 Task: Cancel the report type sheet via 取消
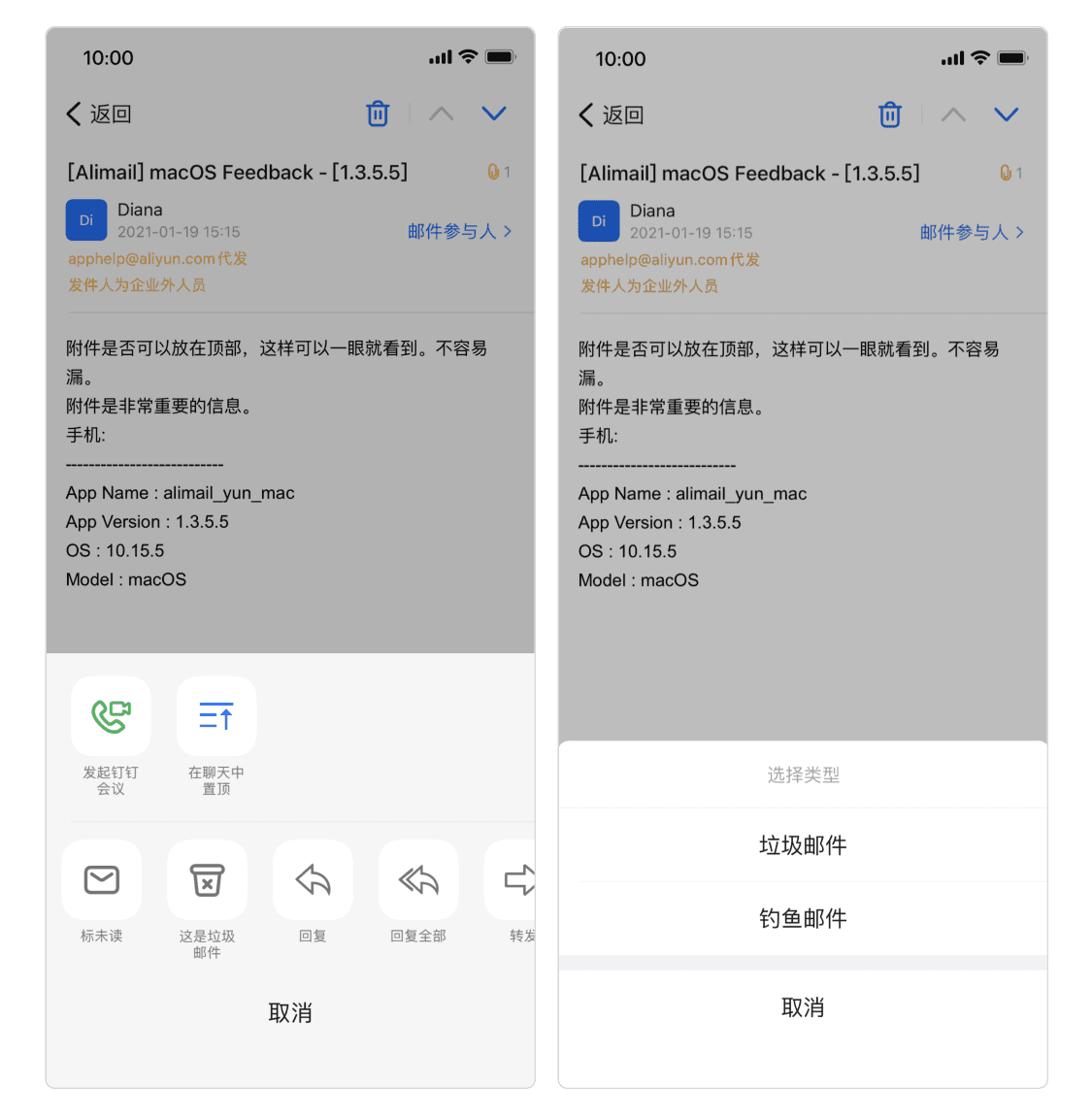click(803, 1007)
